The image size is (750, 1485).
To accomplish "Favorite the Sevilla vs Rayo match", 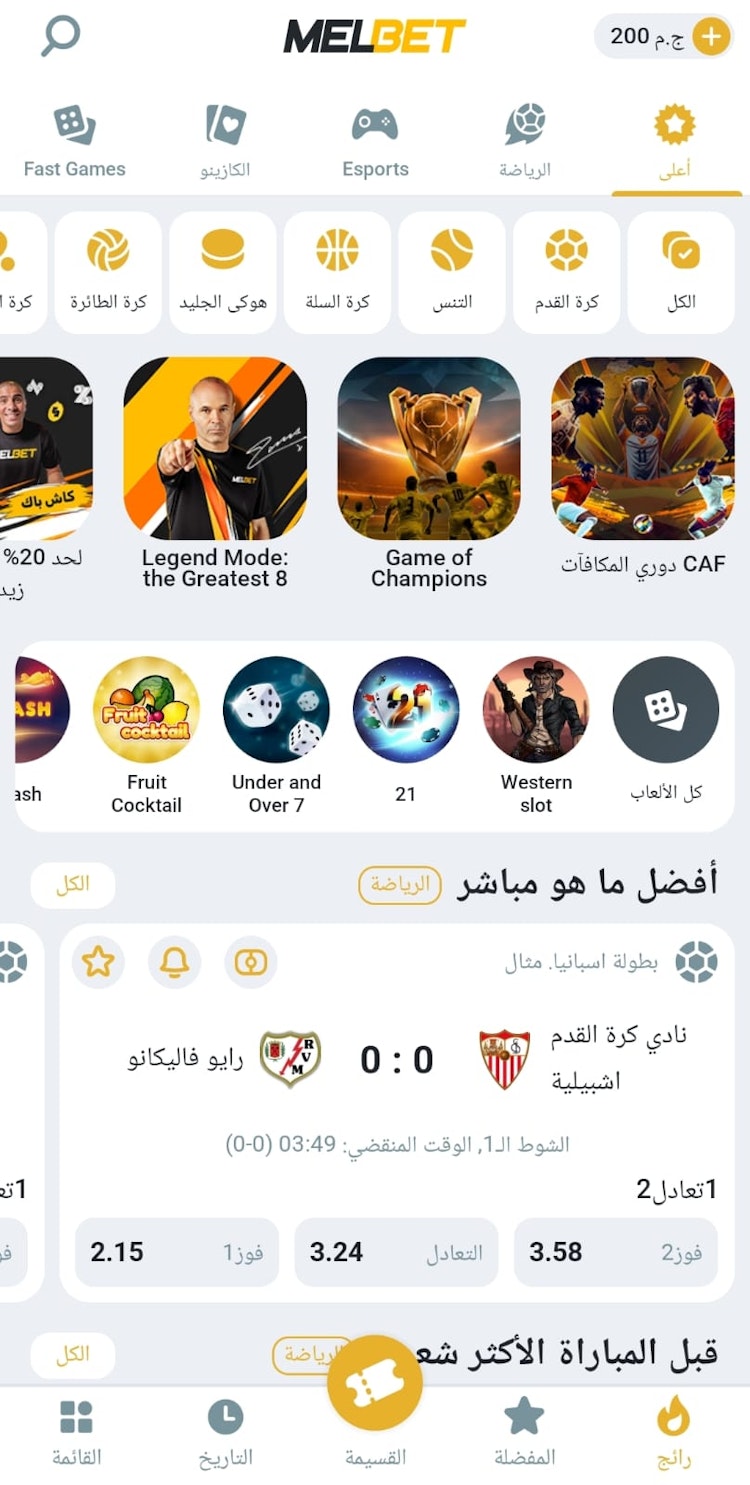I will (98, 962).
